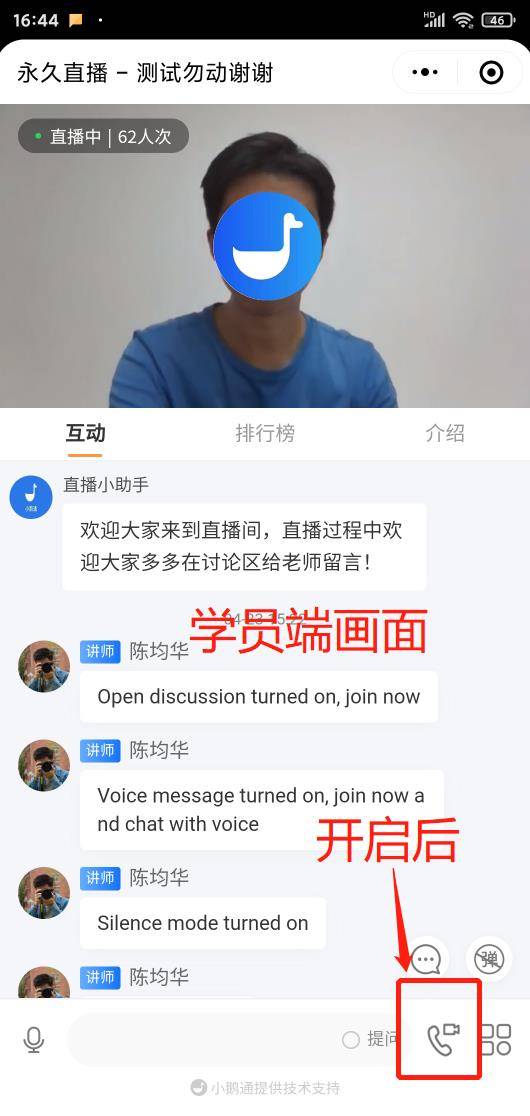This screenshot has width=530, height=1116.
Task: Close the mini program with the circle button
Action: (x=491, y=72)
